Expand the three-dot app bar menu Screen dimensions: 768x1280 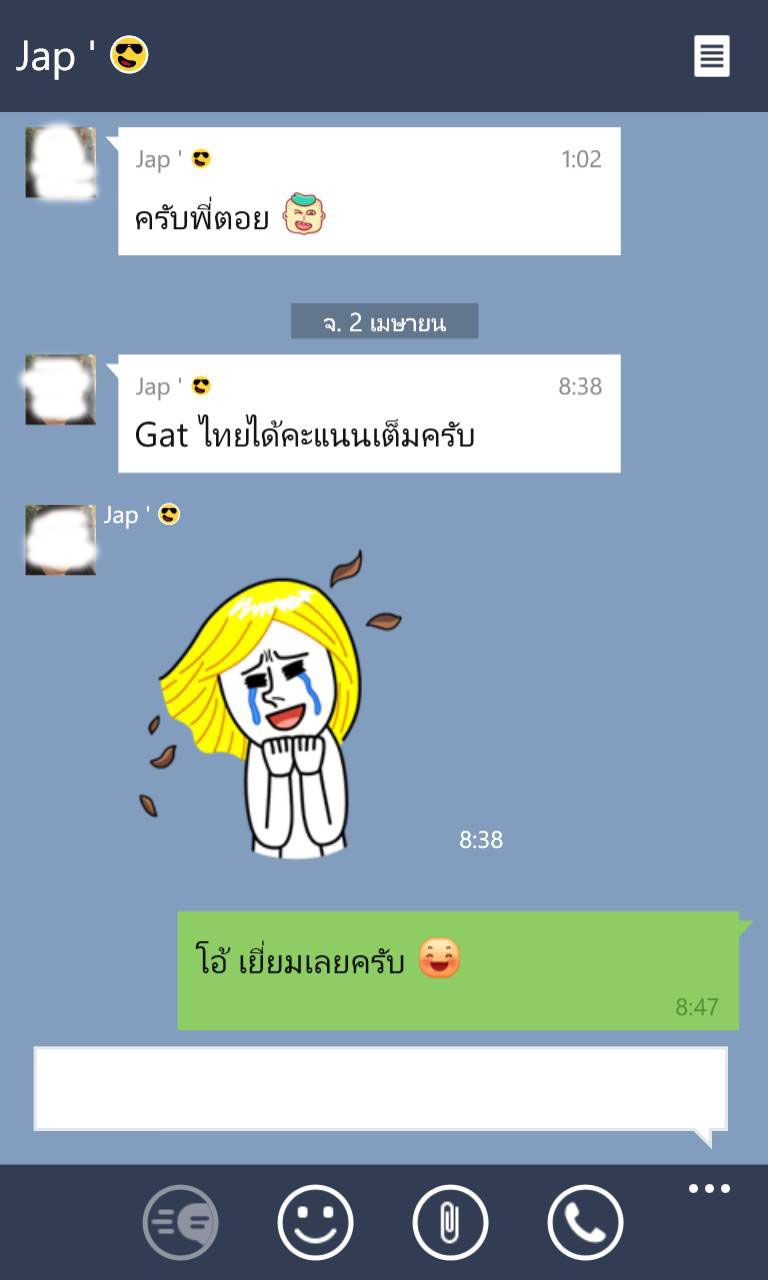point(709,1189)
